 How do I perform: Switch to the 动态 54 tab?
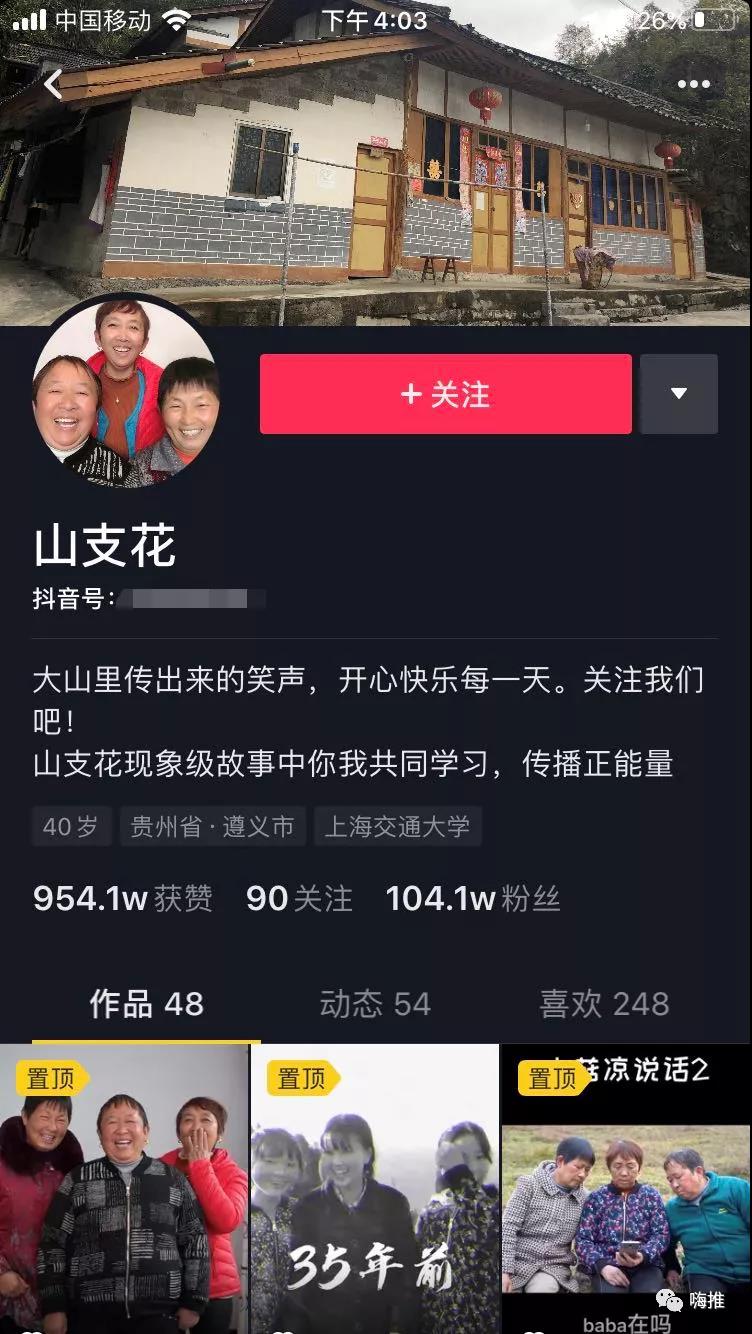375,1004
